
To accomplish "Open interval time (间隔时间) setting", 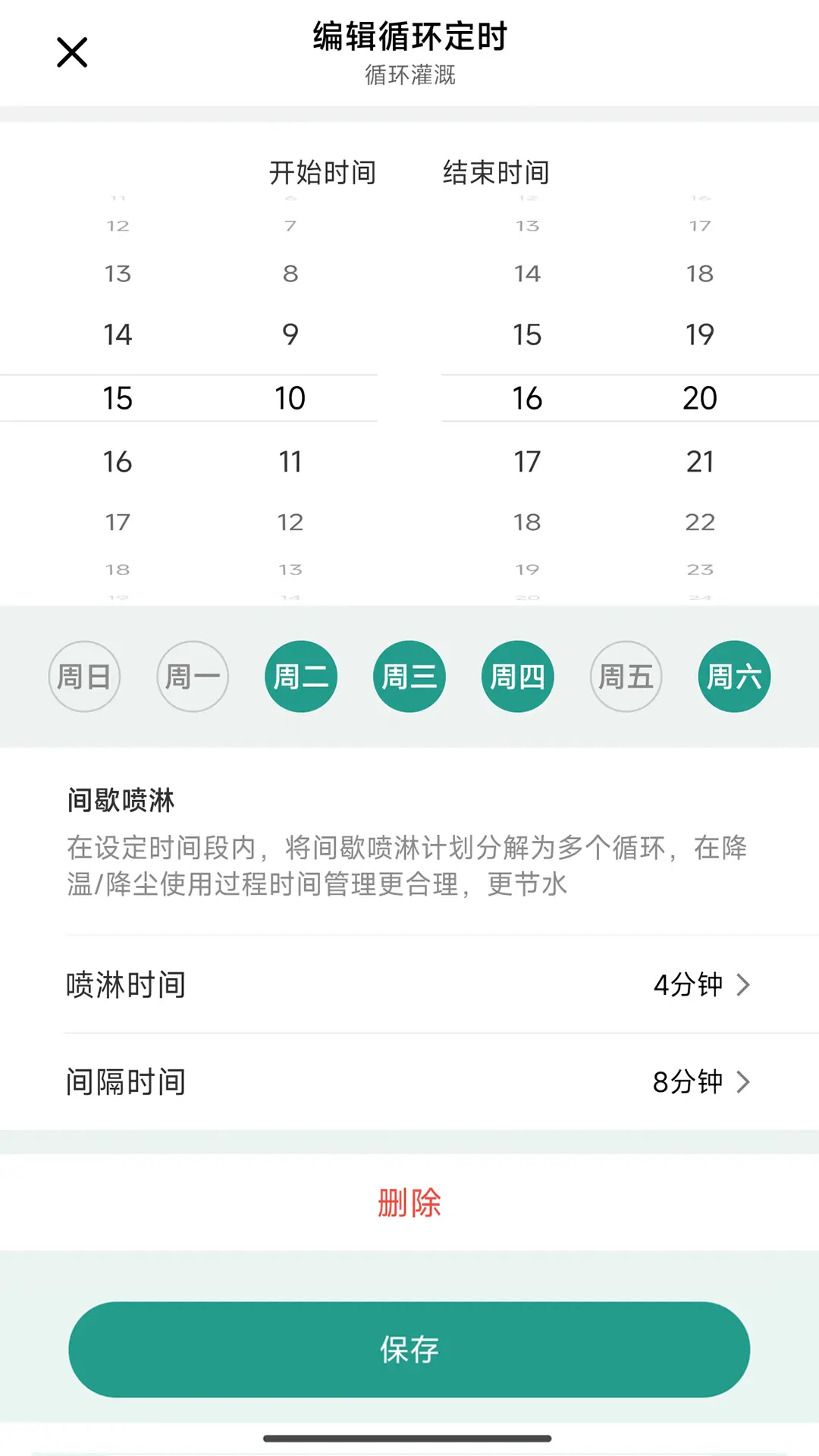I will click(x=409, y=1081).
